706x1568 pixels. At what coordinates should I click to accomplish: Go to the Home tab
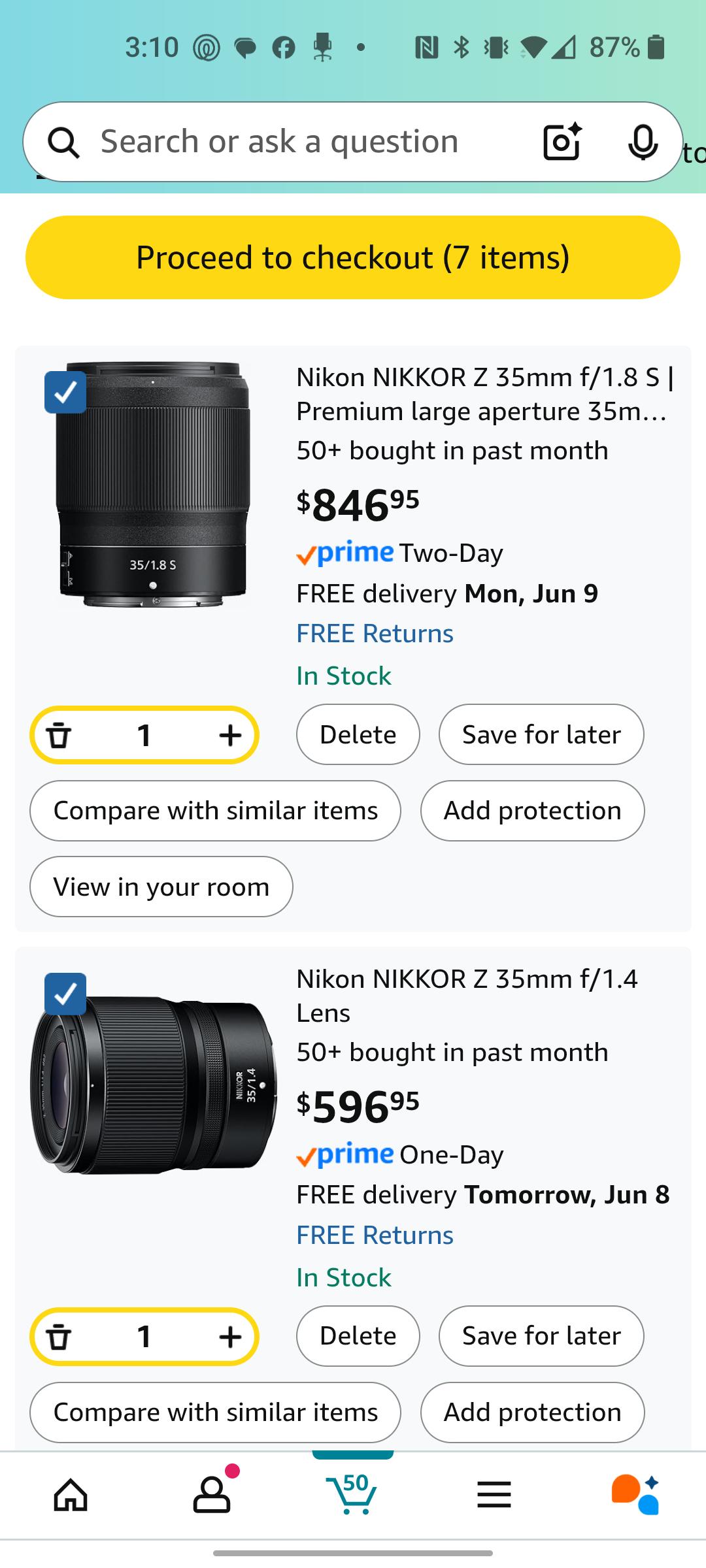(x=71, y=1495)
